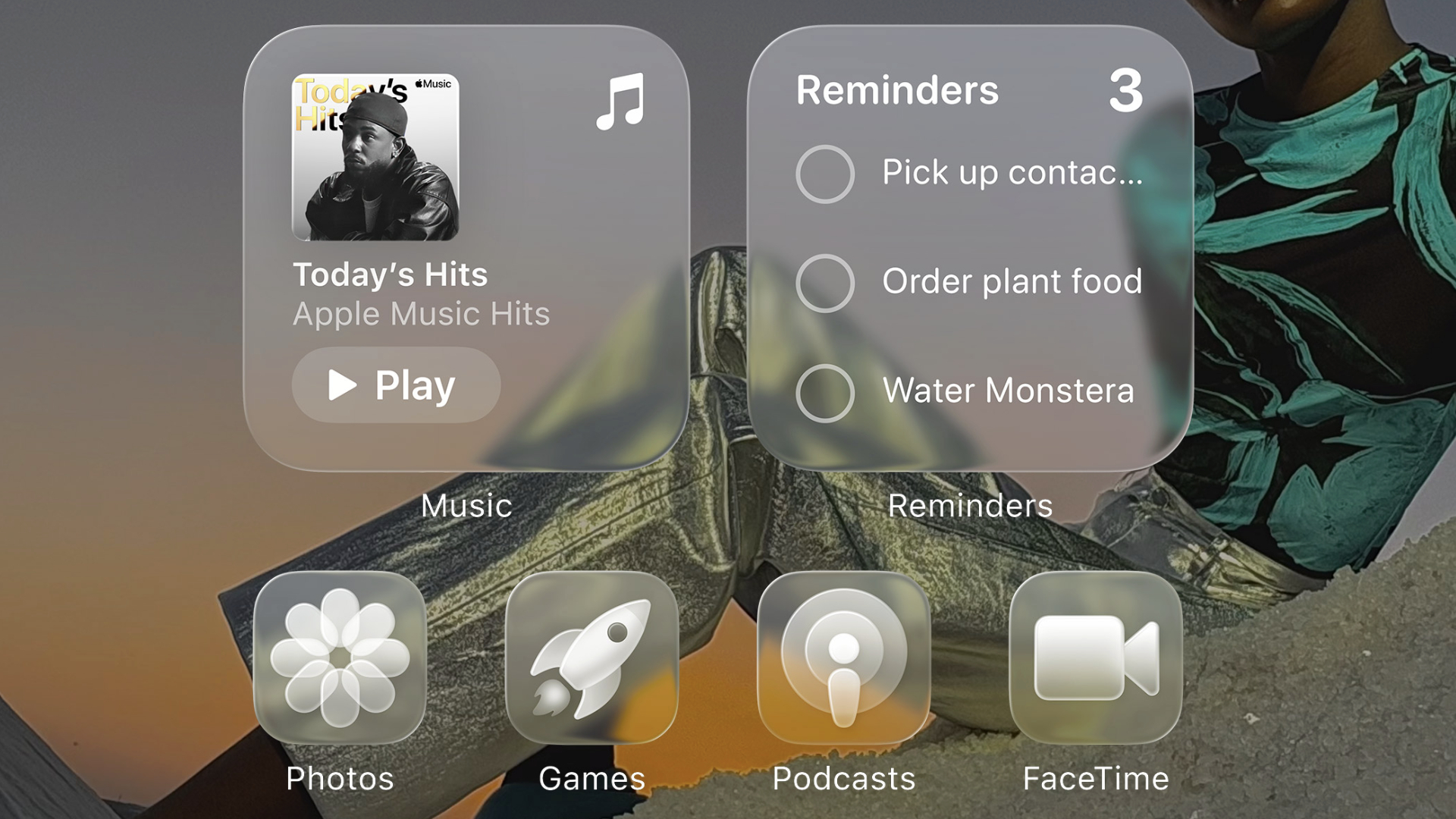Mark 'Pick up contac...' reminder as done
Viewport: 1456px width, 819px height.
point(825,174)
